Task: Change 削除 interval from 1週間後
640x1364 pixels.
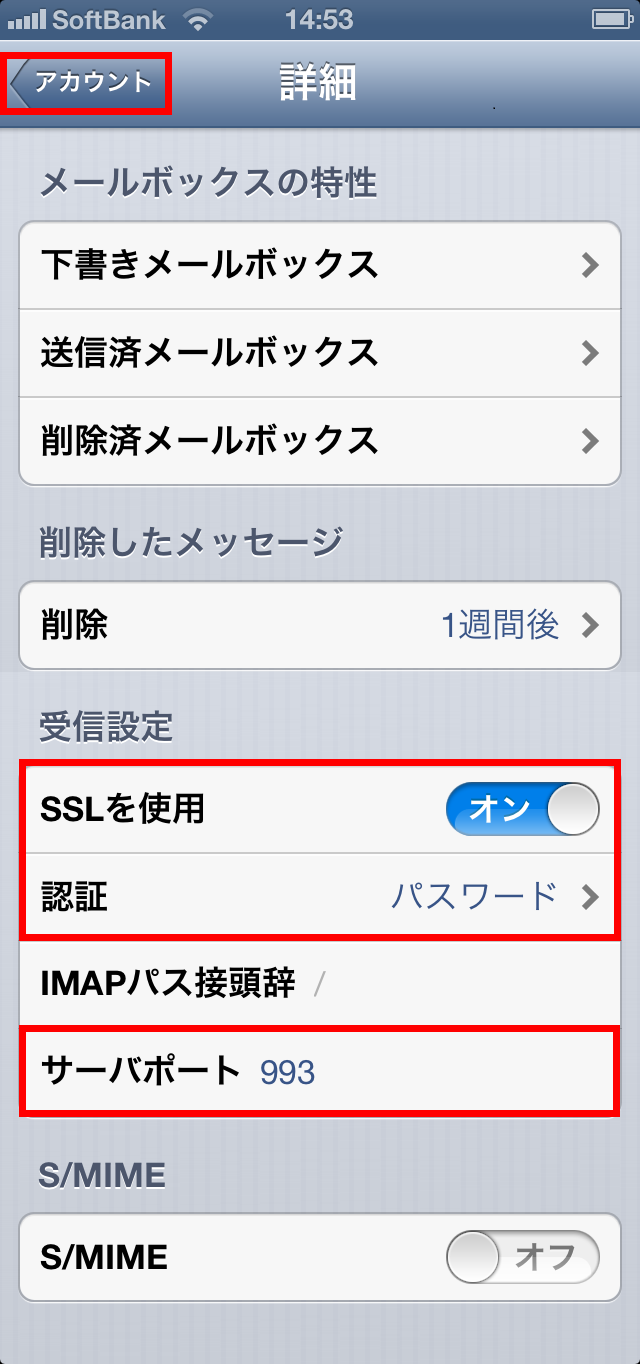Action: pos(320,626)
